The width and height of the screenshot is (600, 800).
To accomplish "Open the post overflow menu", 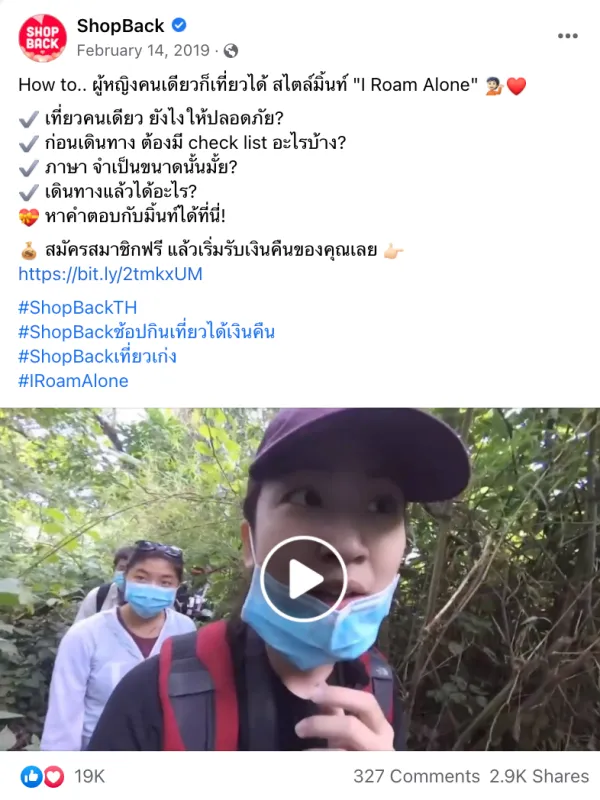I will click(x=567, y=36).
